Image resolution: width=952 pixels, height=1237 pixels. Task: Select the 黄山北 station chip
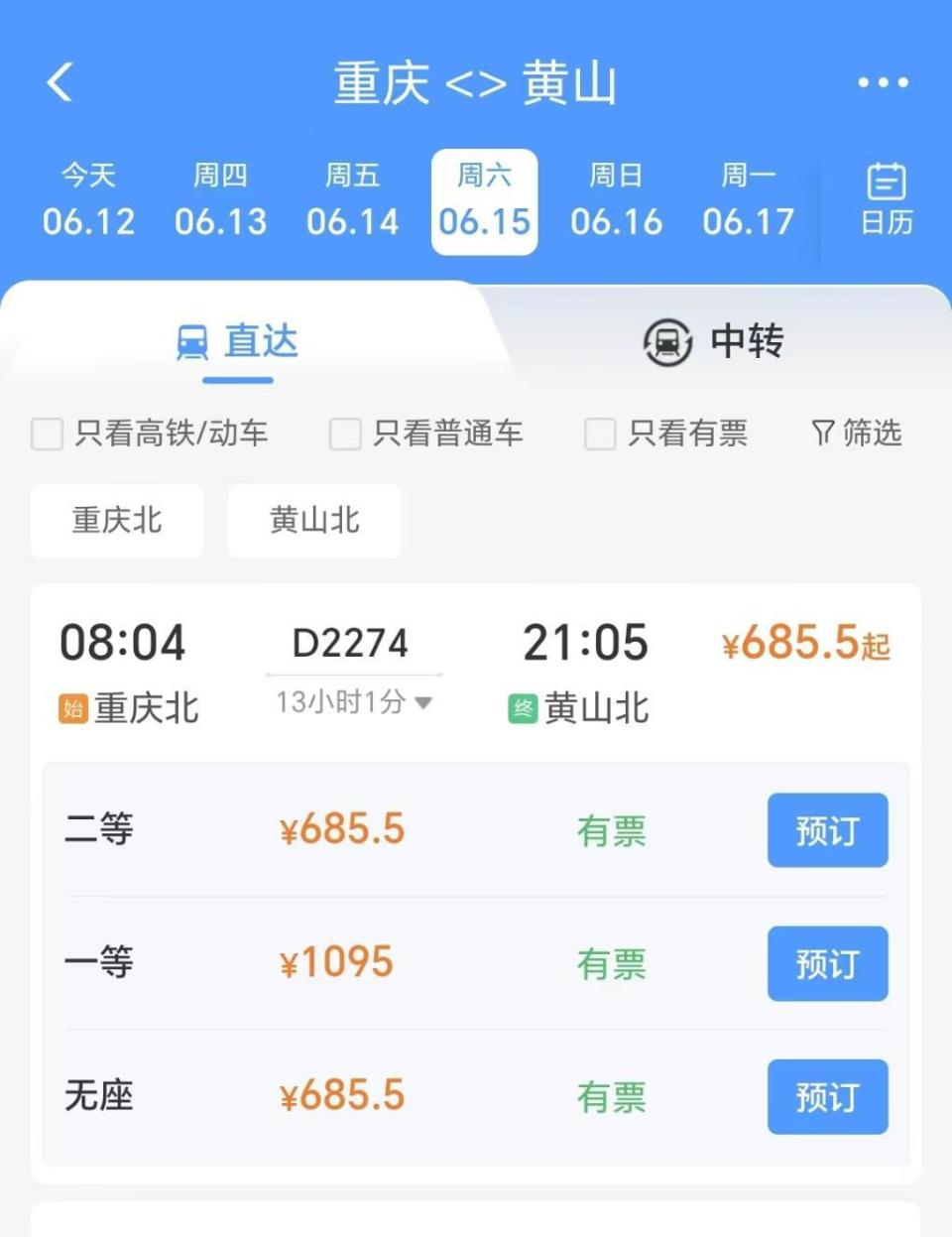(313, 521)
